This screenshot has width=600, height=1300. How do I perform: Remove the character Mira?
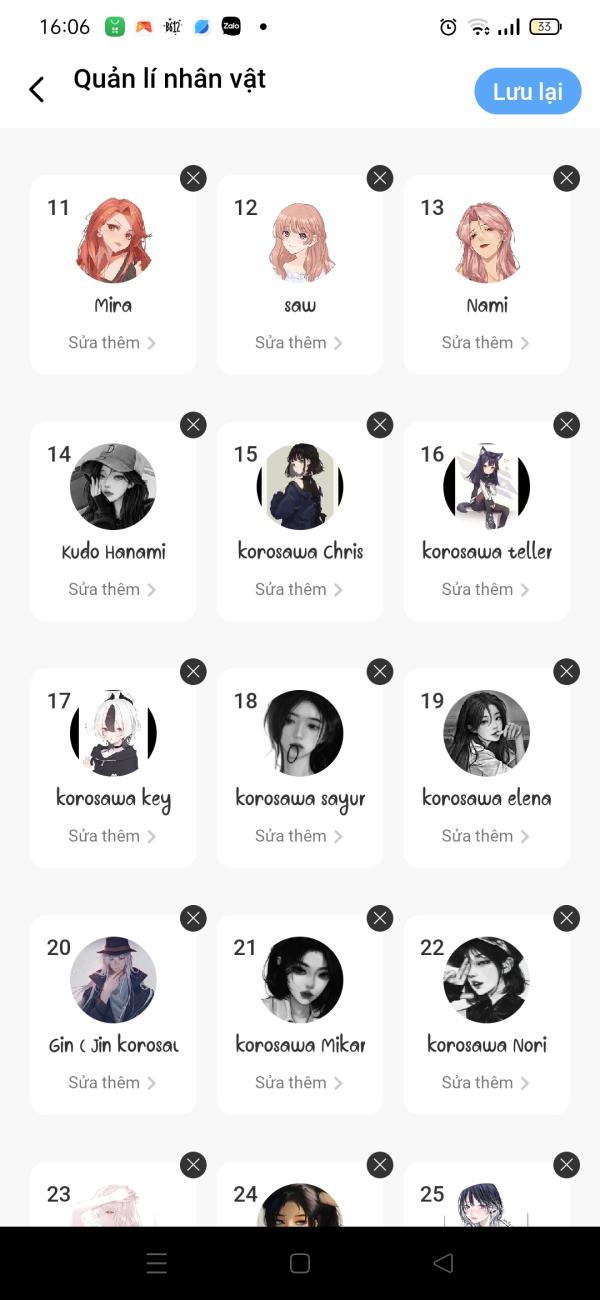pos(193,179)
